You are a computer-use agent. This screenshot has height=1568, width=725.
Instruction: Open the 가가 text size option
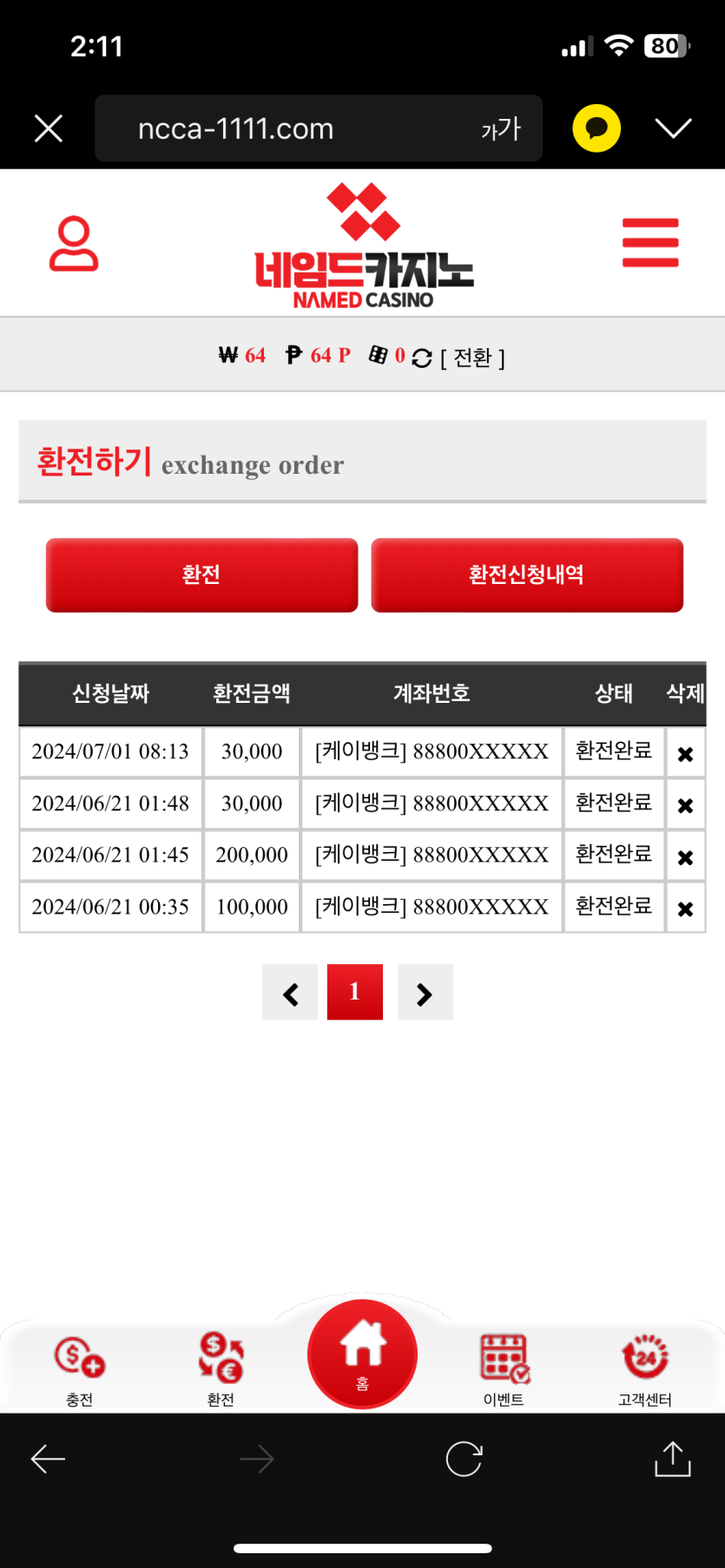[501, 129]
